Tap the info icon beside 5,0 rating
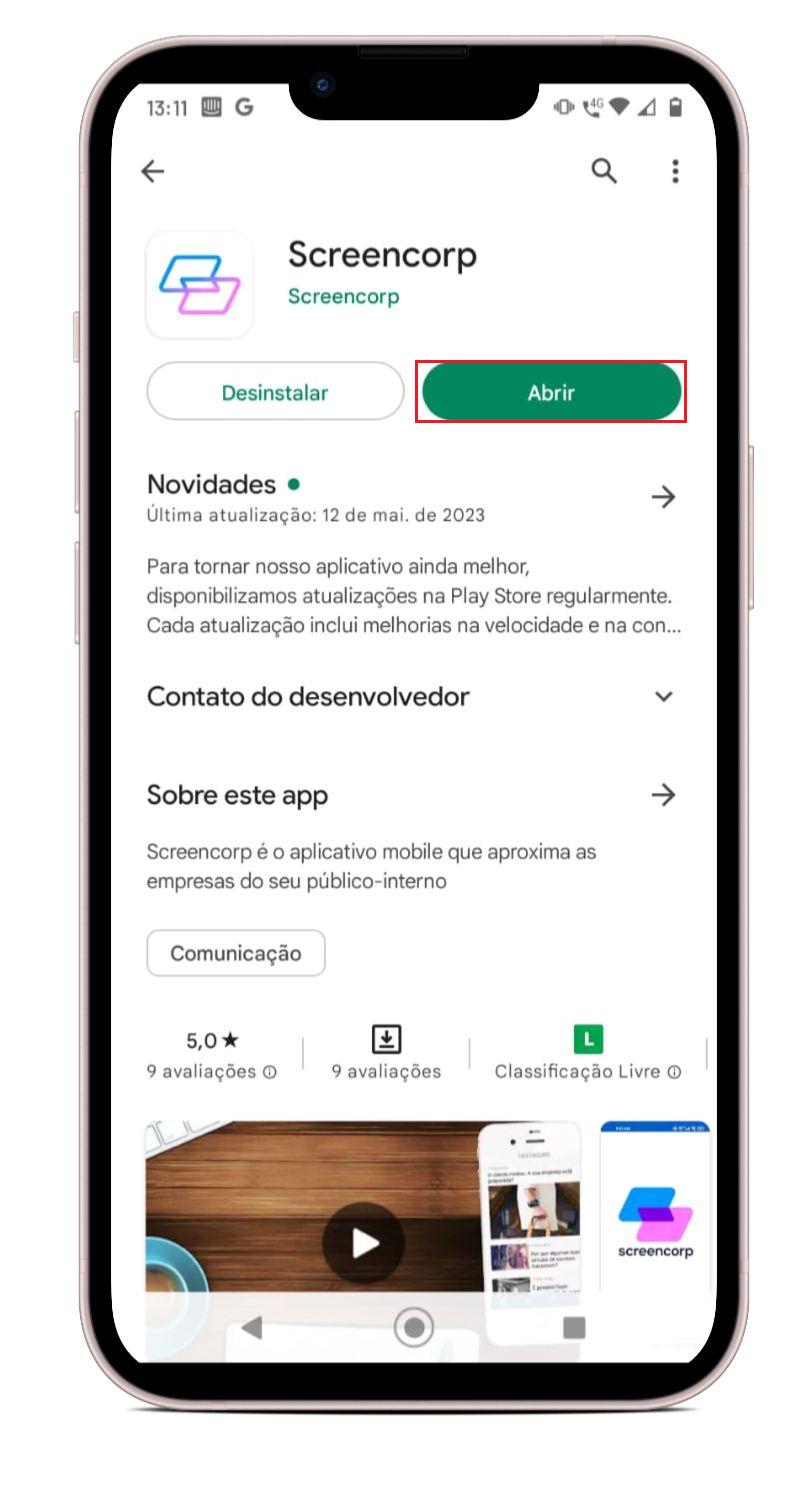The image size is (812, 1488). point(270,1072)
